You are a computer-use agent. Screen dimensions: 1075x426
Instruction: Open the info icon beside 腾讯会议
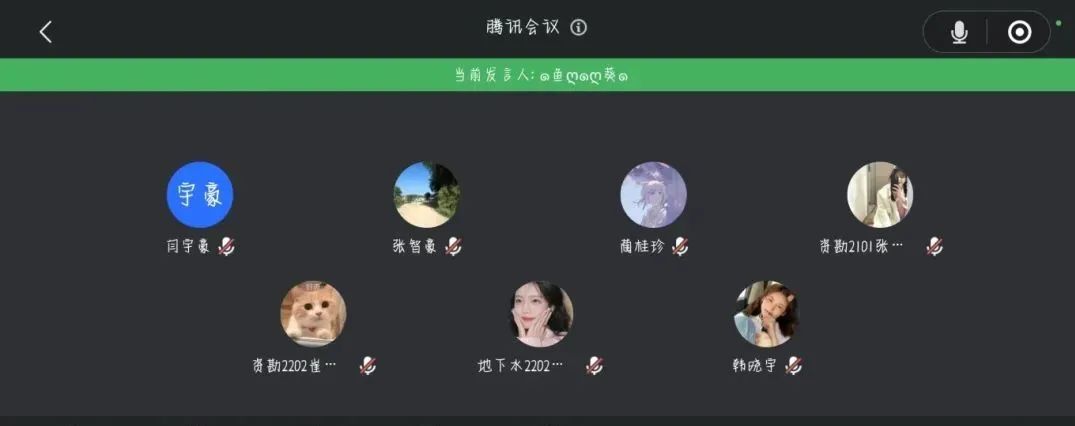pos(579,27)
